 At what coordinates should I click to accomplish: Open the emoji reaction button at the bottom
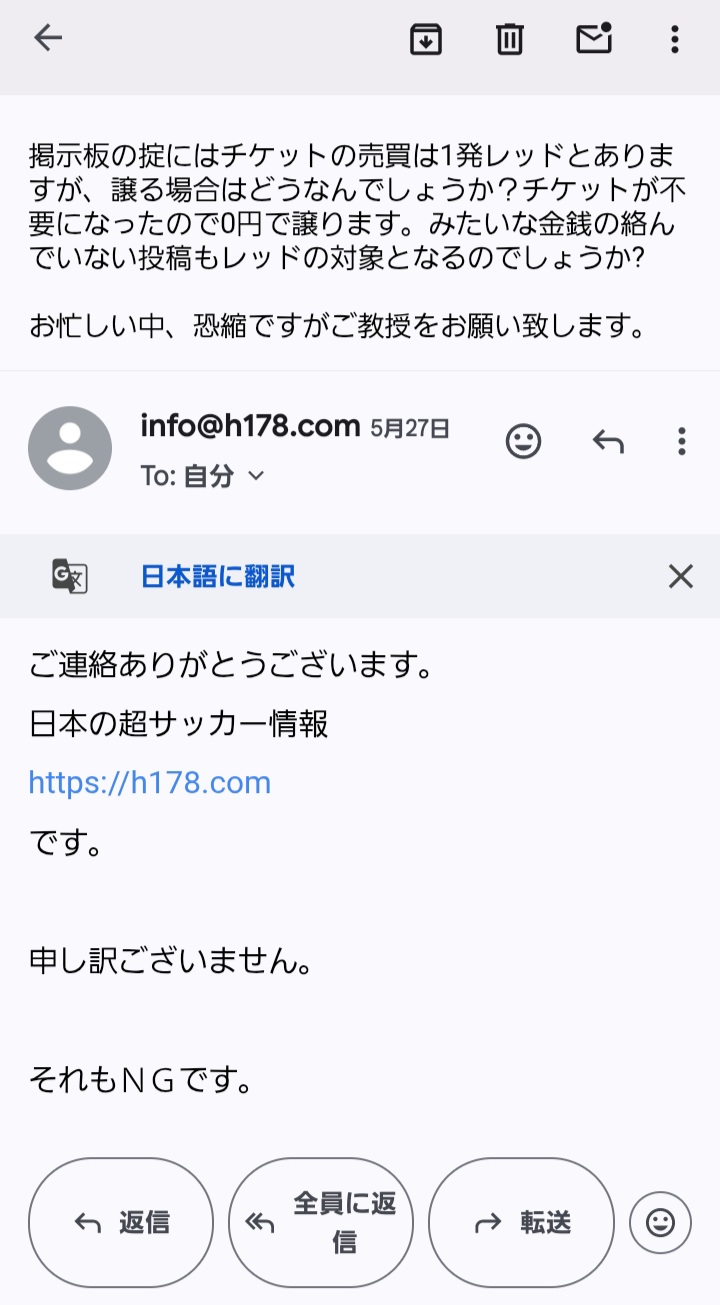point(660,1222)
